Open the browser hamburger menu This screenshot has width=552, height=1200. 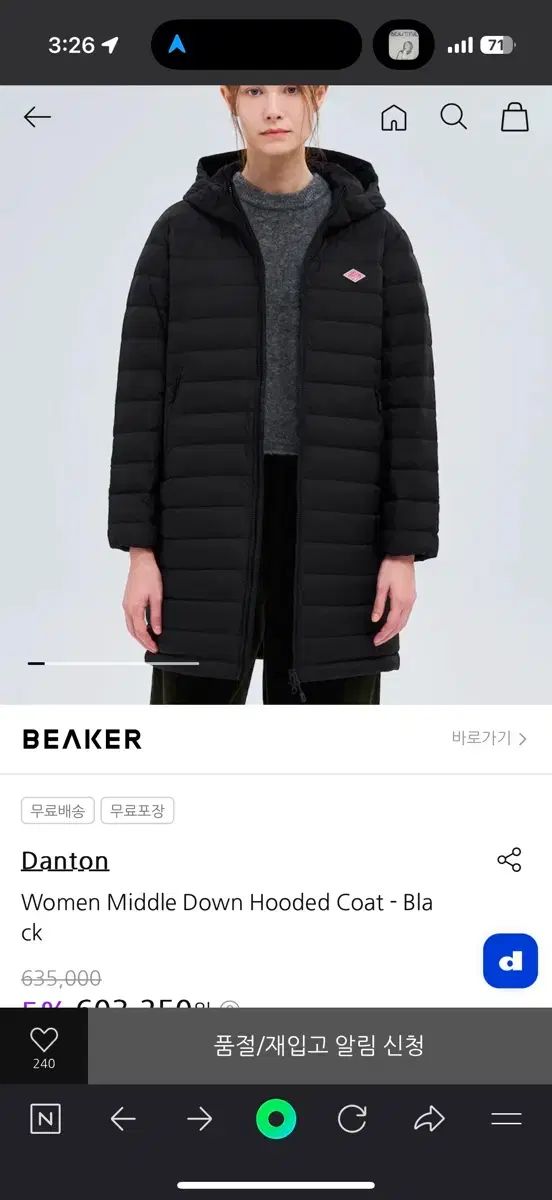click(x=506, y=1119)
